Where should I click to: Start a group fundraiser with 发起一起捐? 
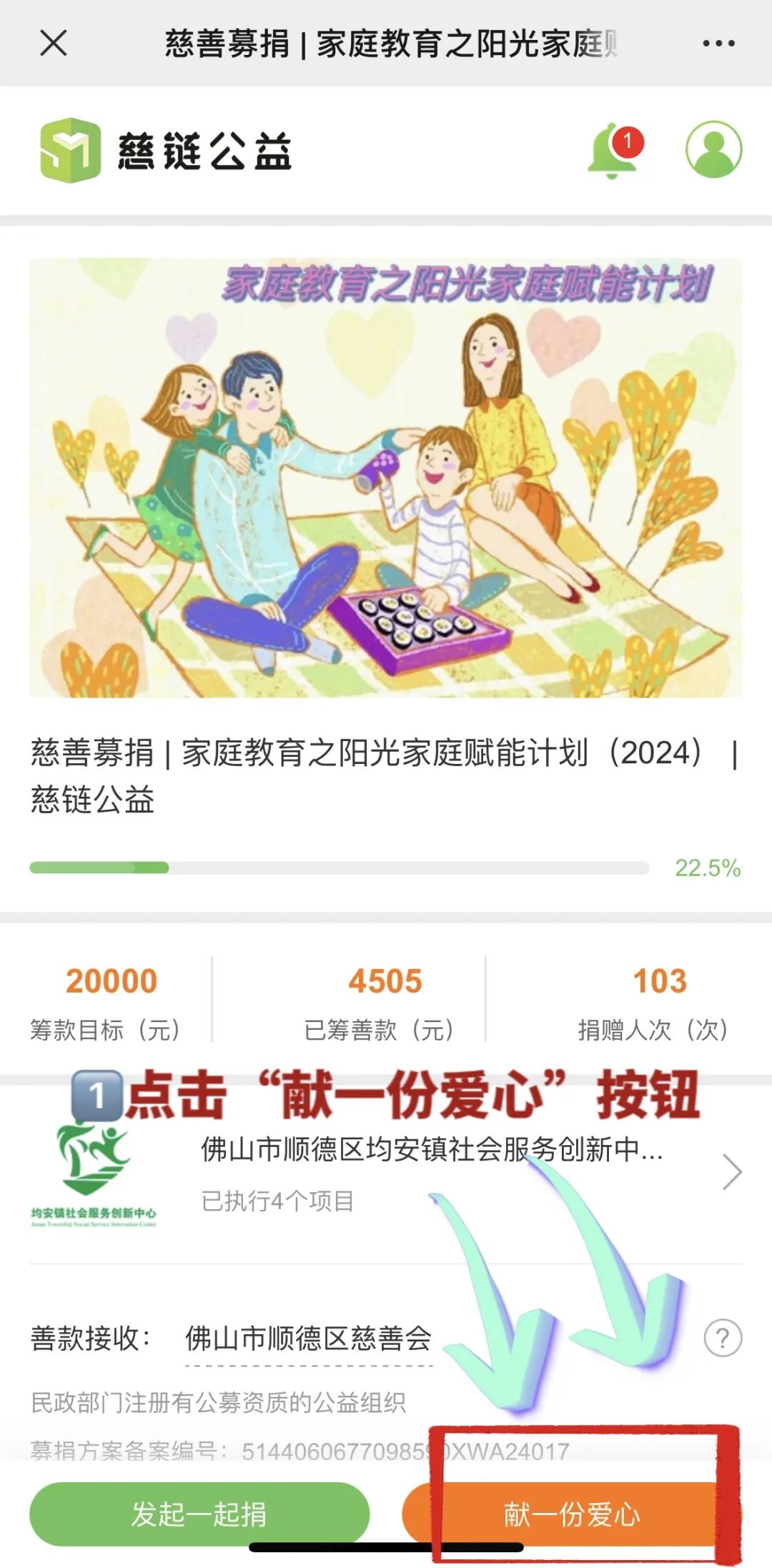pos(199,1514)
